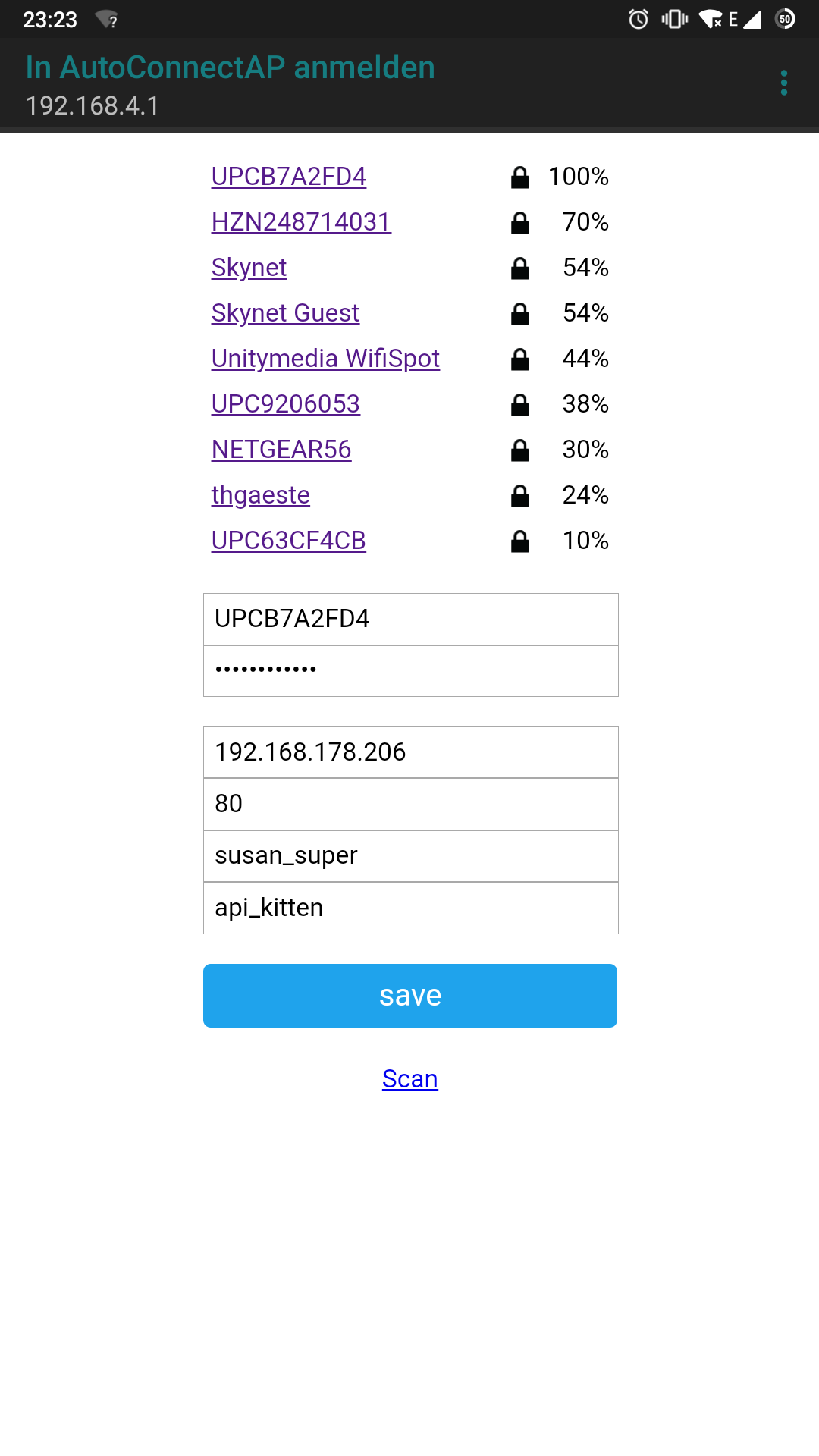Edit the IP address field 192.168.178.206
This screenshot has height=1456, width=819.
[411, 752]
